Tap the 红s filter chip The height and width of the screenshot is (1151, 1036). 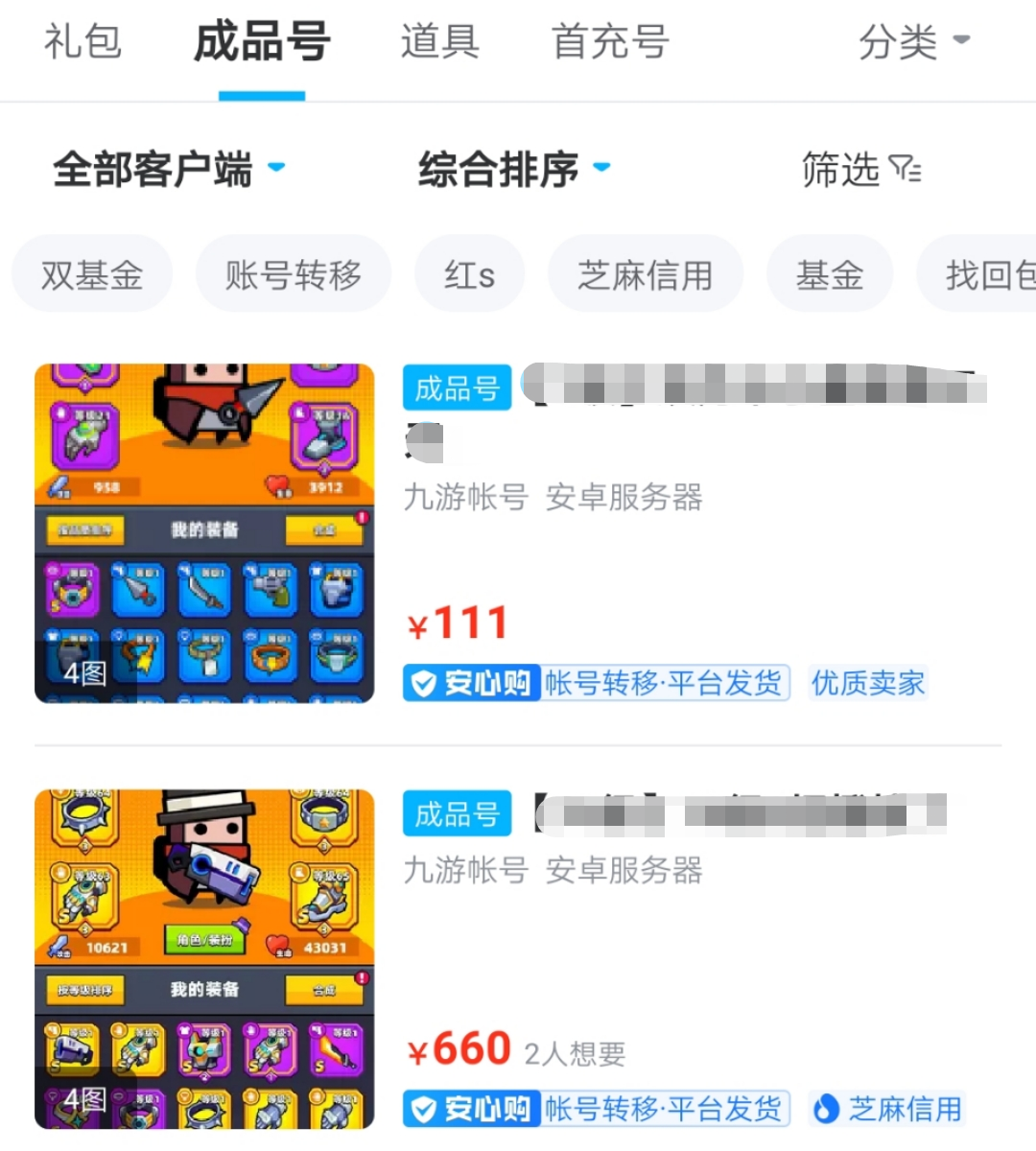[469, 275]
